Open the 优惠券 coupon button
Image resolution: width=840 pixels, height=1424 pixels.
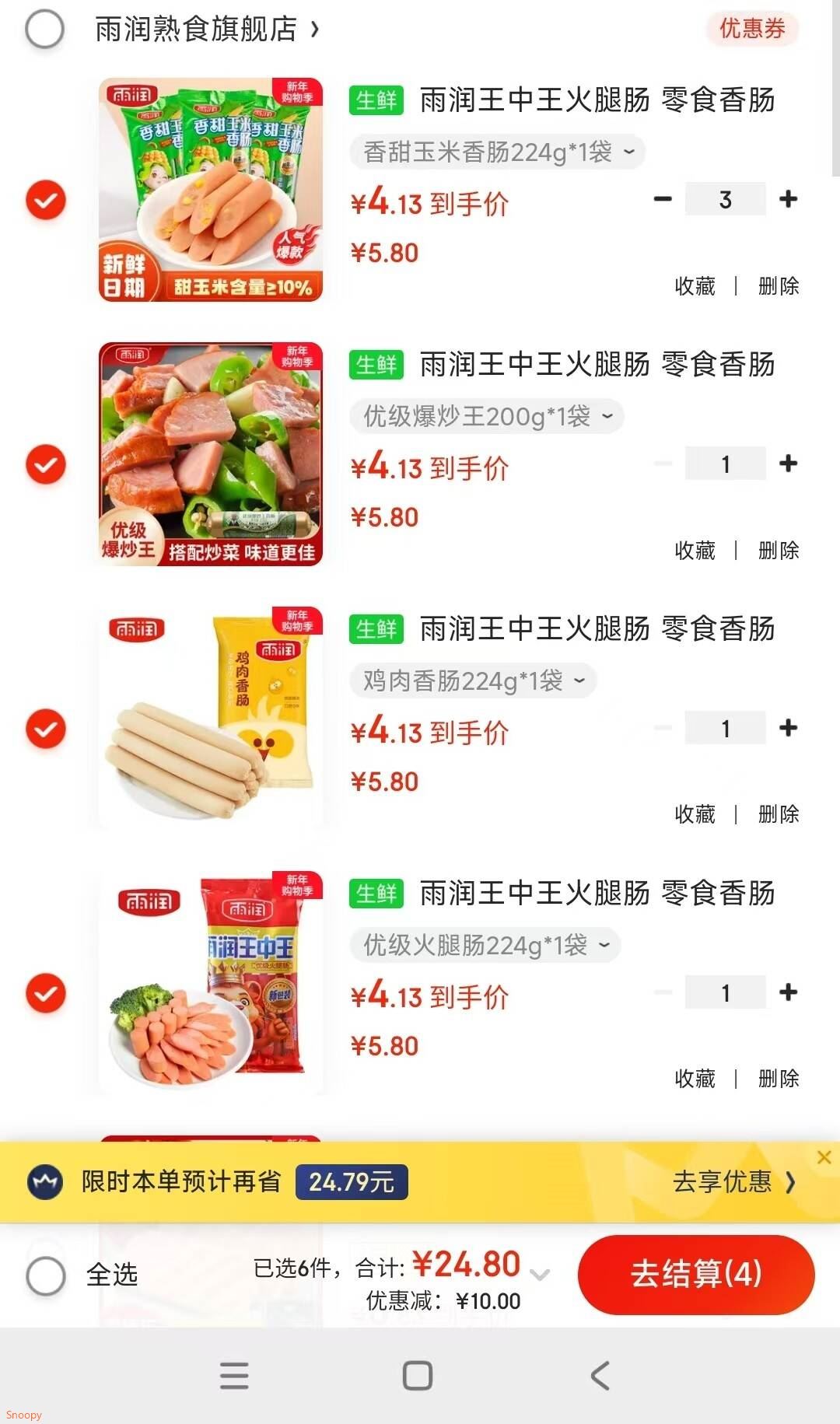coord(751,29)
